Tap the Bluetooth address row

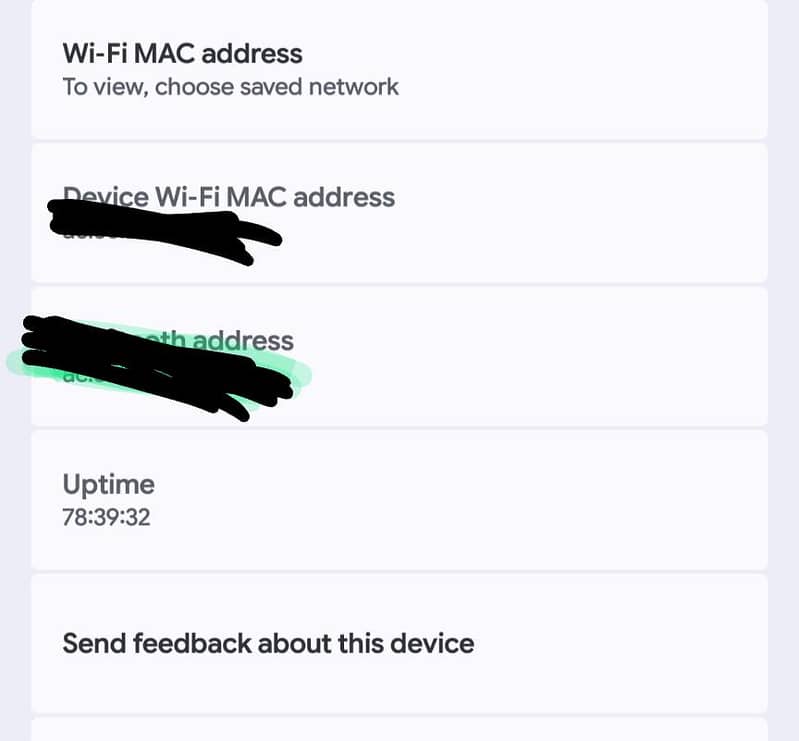pyautogui.click(x=399, y=356)
